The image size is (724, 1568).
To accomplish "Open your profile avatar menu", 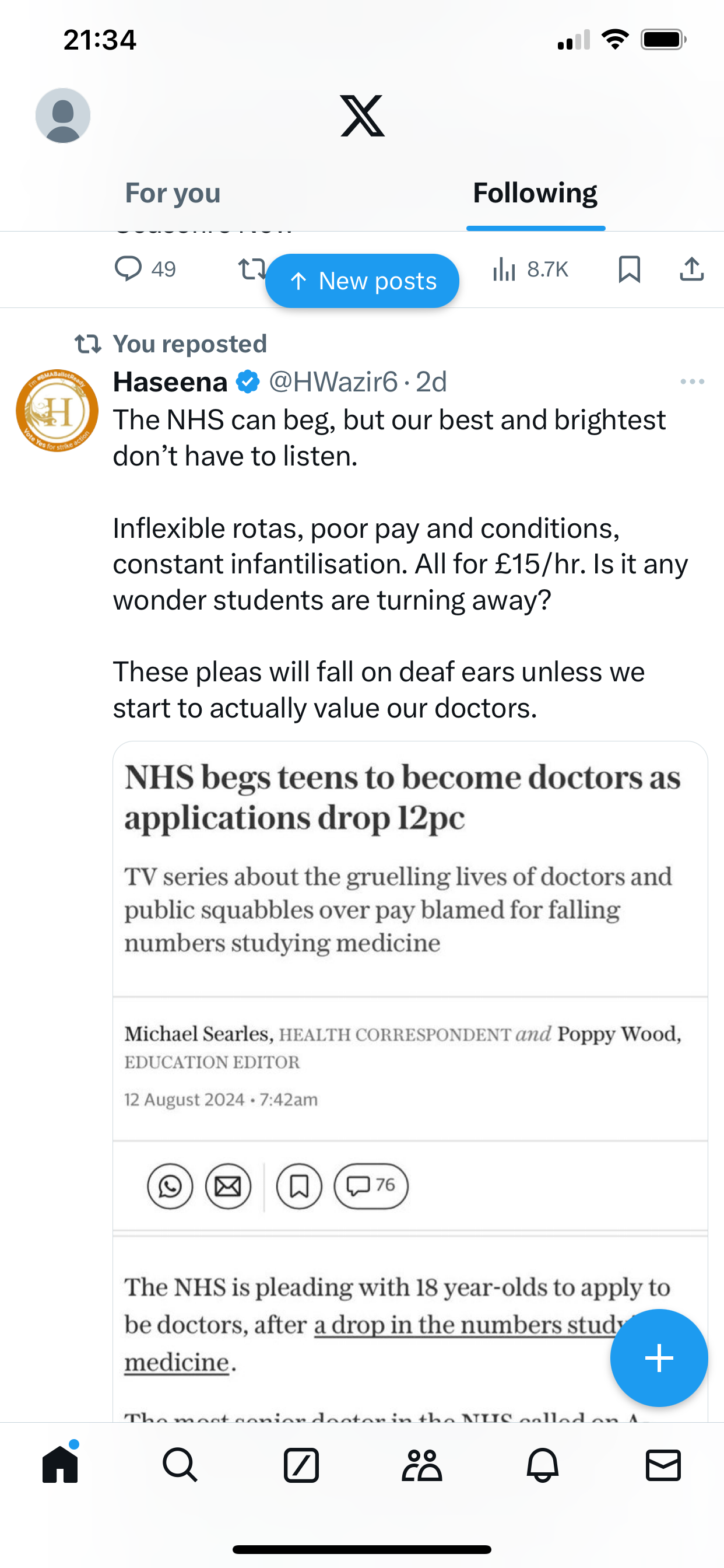I will 63,116.
